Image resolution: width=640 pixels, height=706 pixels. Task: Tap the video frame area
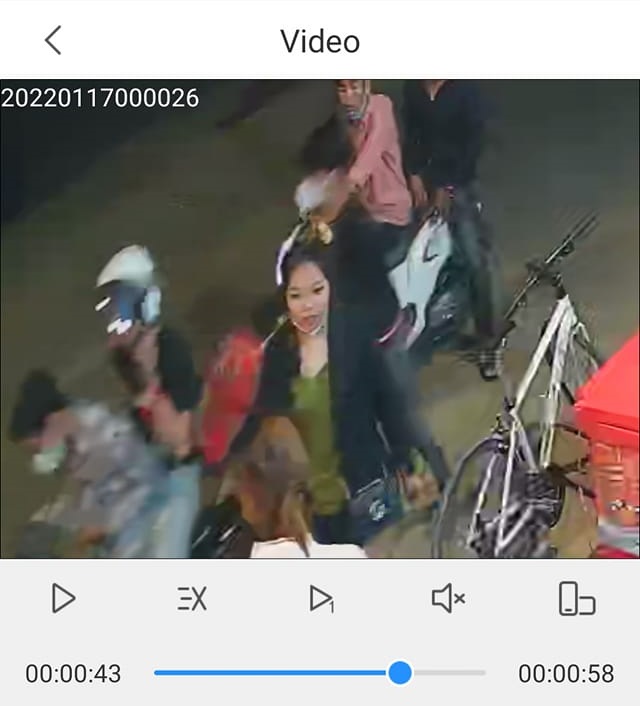[x=320, y=318]
